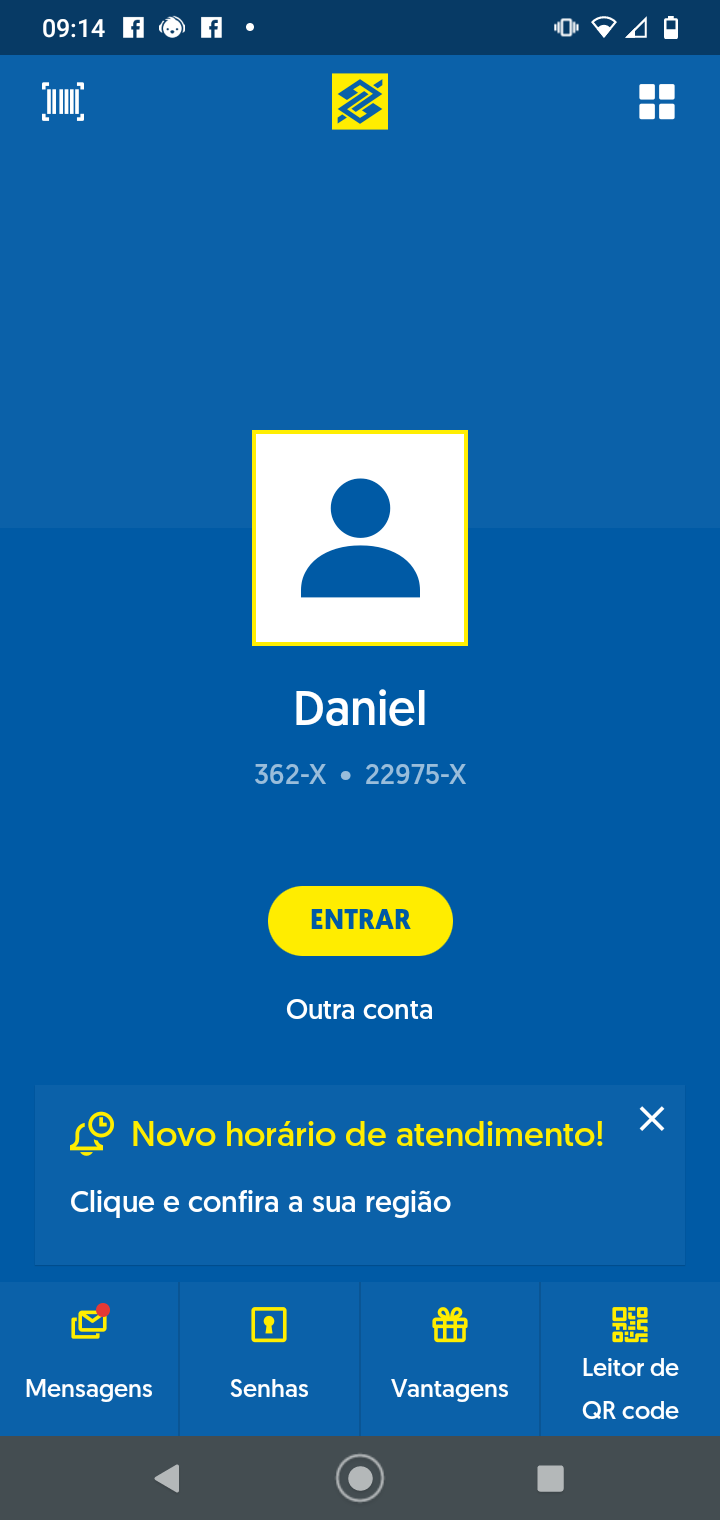Open the barcode scanner icon
This screenshot has width=720, height=1520.
pos(63,102)
